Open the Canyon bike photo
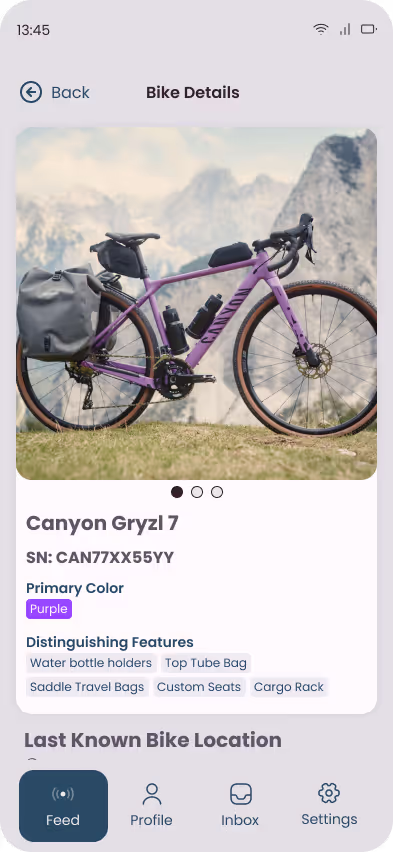393x852 pixels. coord(196,304)
